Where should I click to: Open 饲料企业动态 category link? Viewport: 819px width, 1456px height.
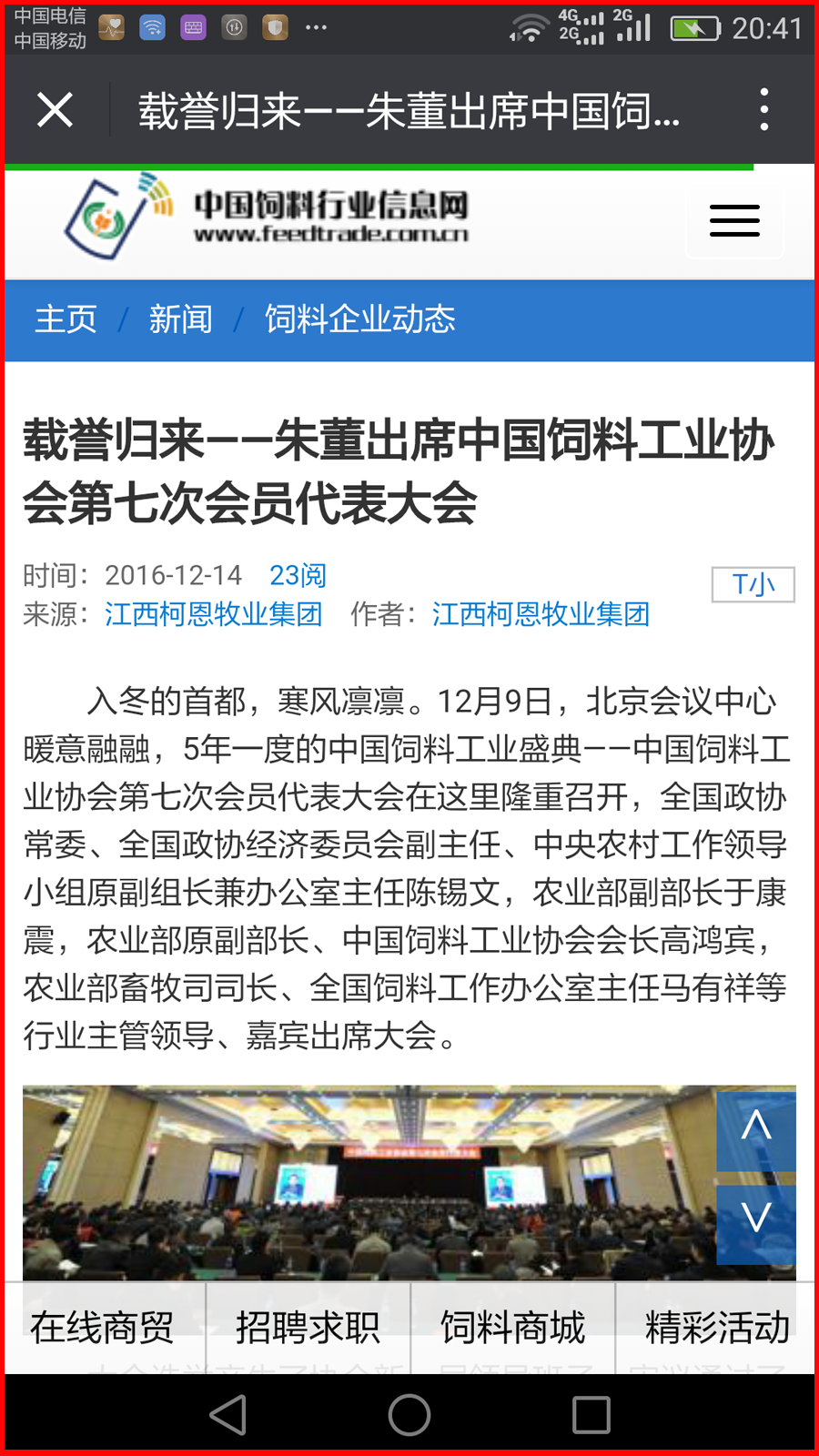pos(359,319)
